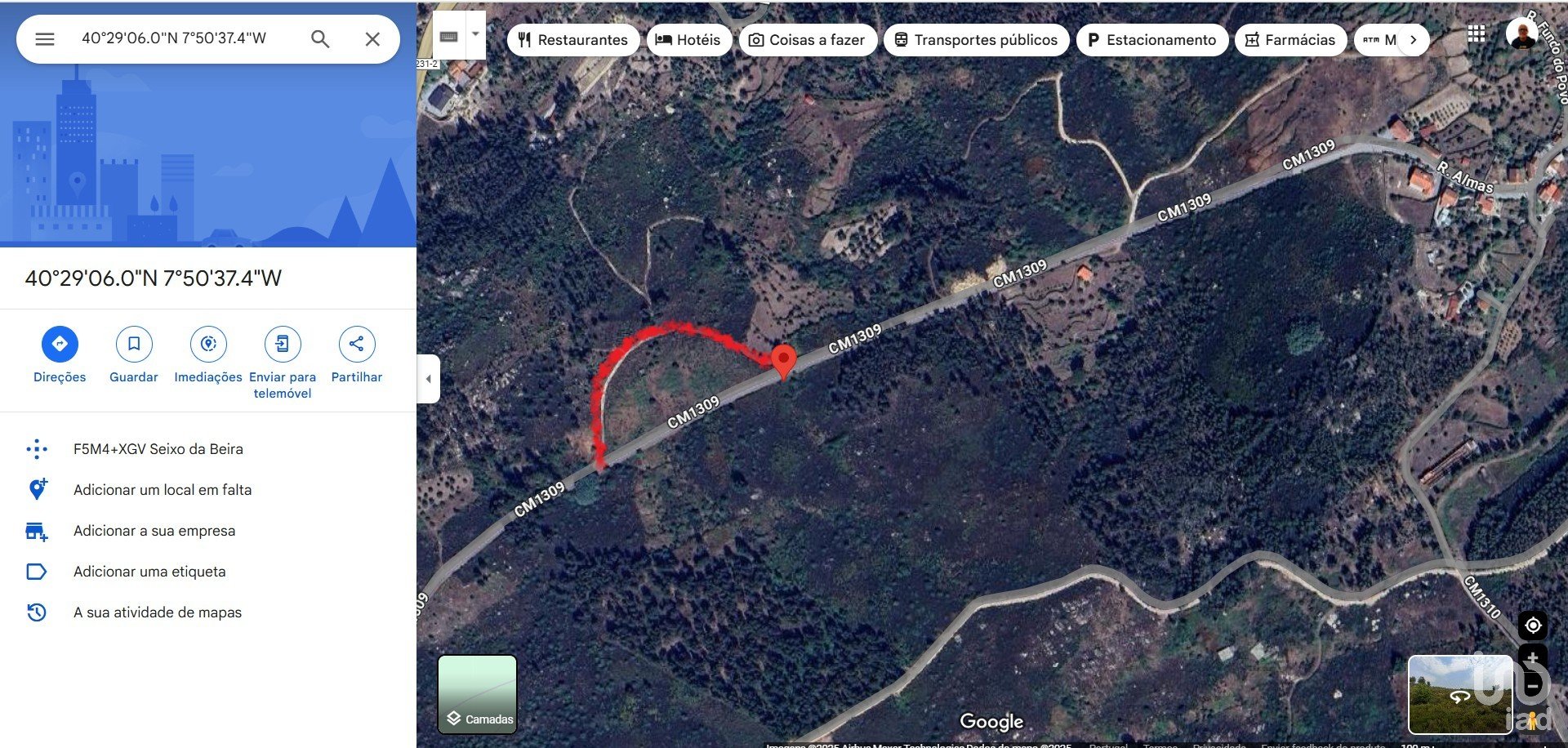Viewport: 1568px width, 748px height.
Task: Open the Google apps grid
Action: pos(1476,34)
